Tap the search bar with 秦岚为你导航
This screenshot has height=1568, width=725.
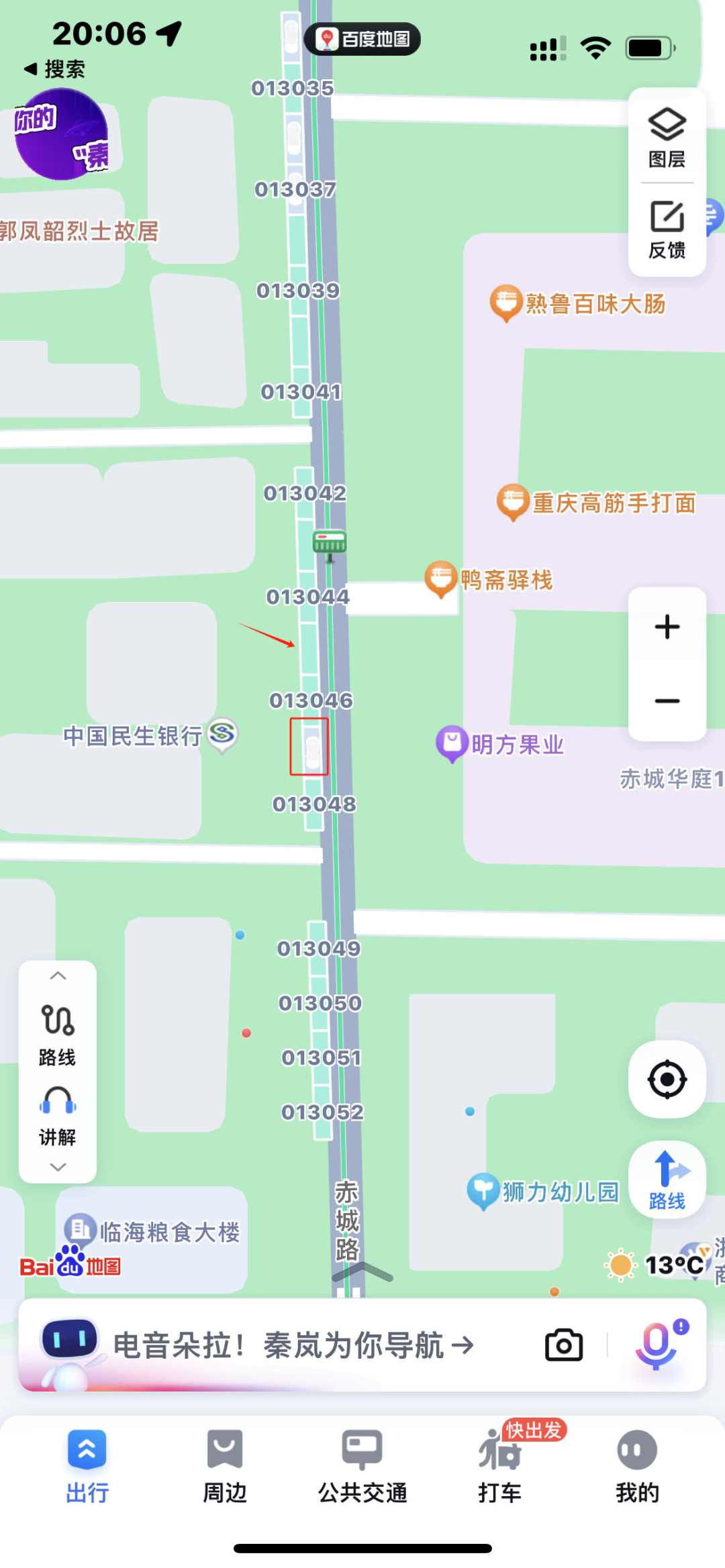(x=295, y=1345)
